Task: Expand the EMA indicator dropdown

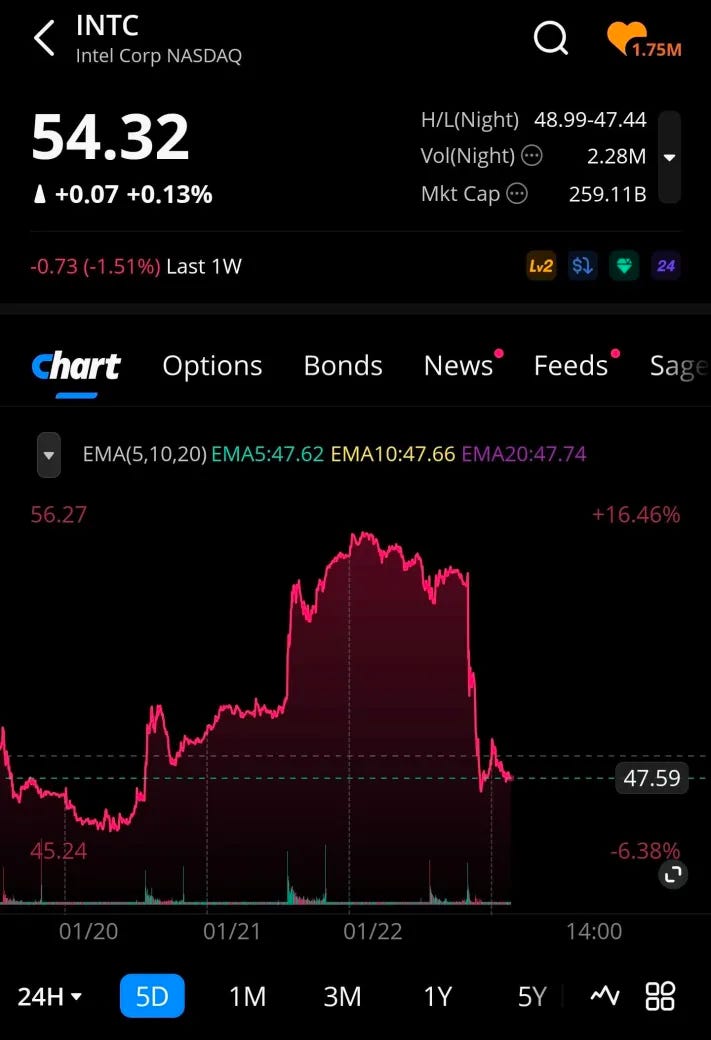Action: [48, 454]
